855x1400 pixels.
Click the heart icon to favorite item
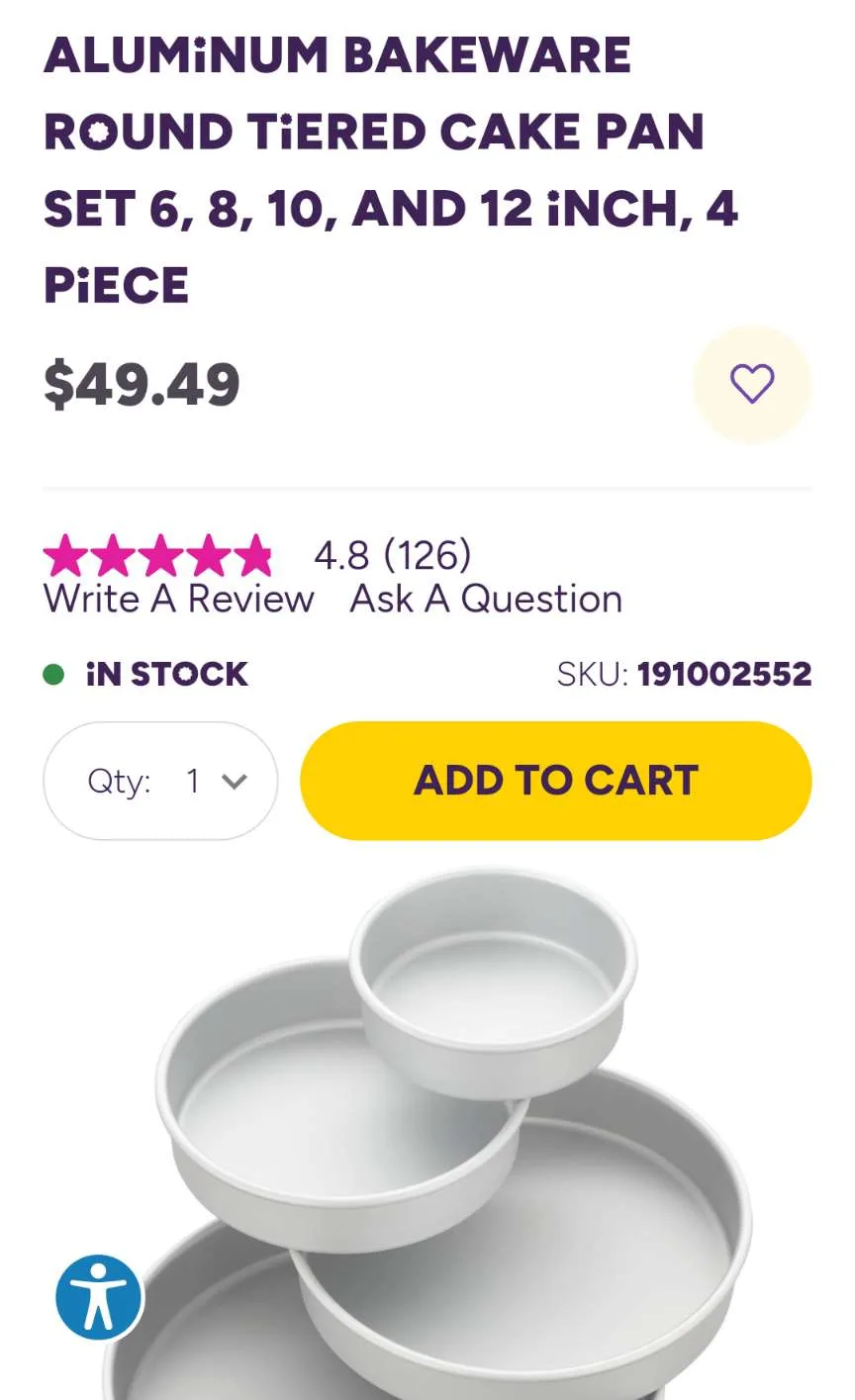coord(752,385)
